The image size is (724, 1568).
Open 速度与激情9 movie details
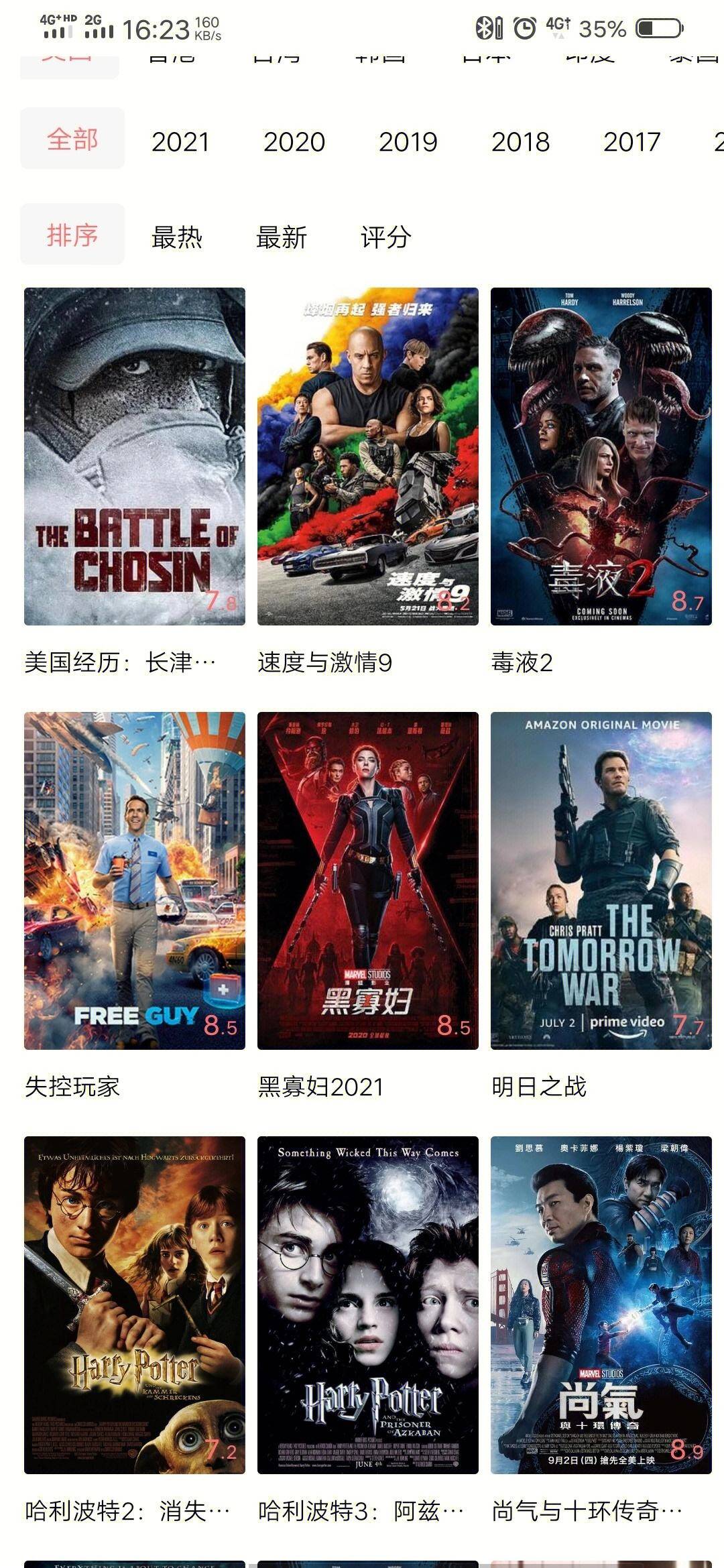click(x=368, y=457)
